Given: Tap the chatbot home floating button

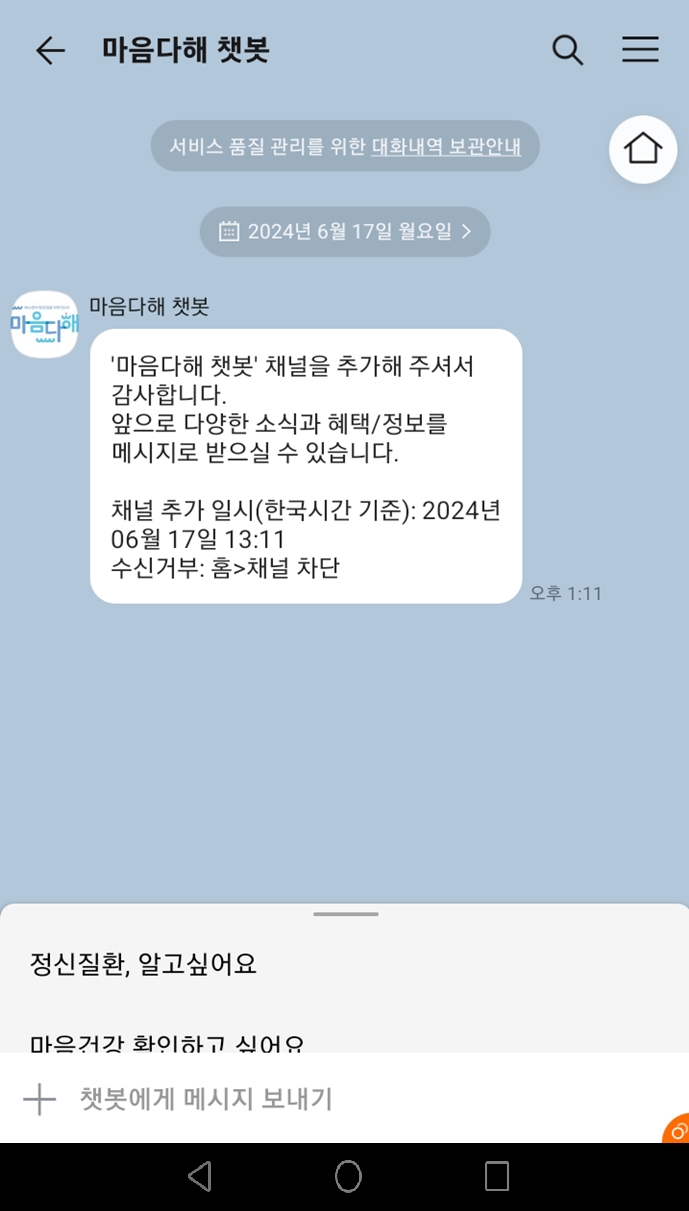Looking at the screenshot, I should coord(643,149).
